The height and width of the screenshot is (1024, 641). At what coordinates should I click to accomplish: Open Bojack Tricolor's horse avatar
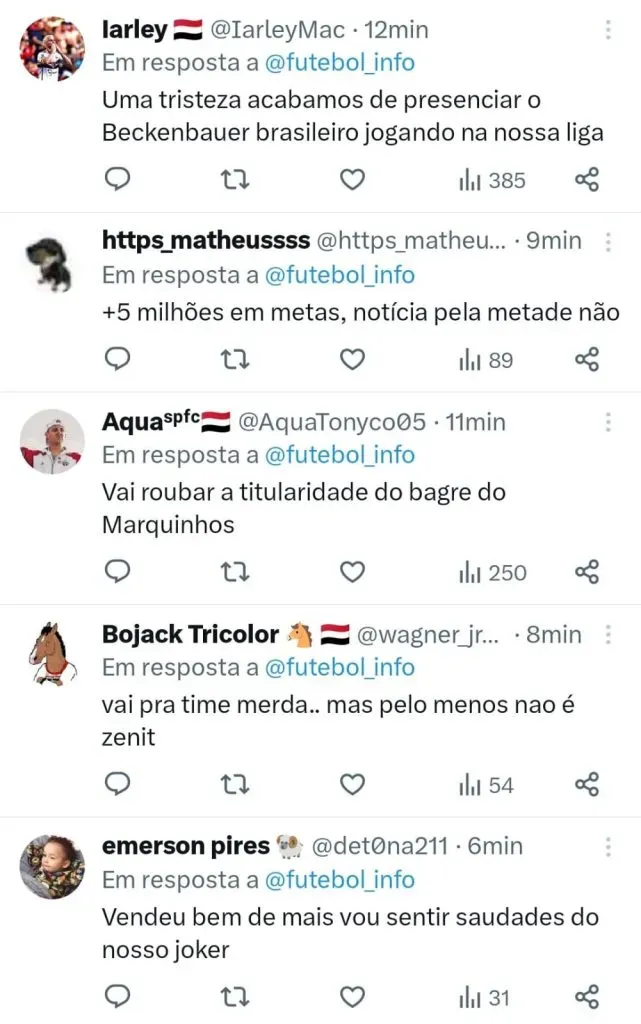52,652
